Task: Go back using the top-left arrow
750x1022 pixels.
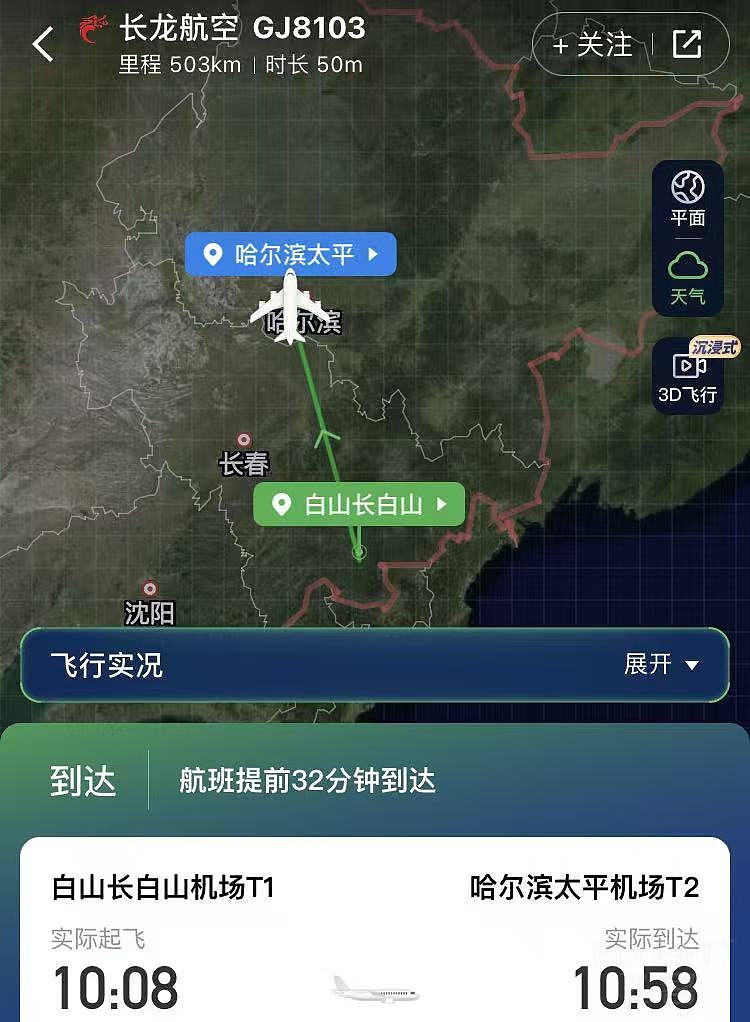Action: tap(42, 44)
